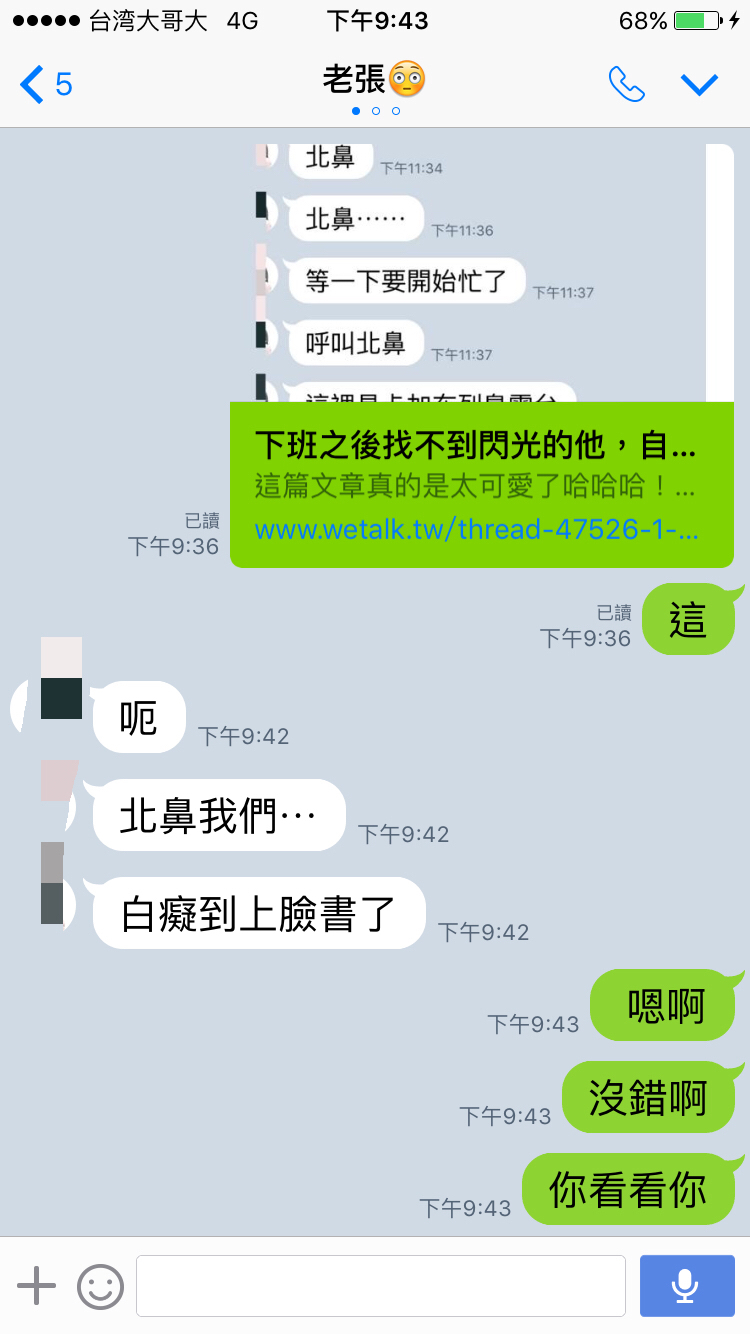Open the wetalk.tw shared article link
This screenshot has width=750, height=1334.
point(482,486)
